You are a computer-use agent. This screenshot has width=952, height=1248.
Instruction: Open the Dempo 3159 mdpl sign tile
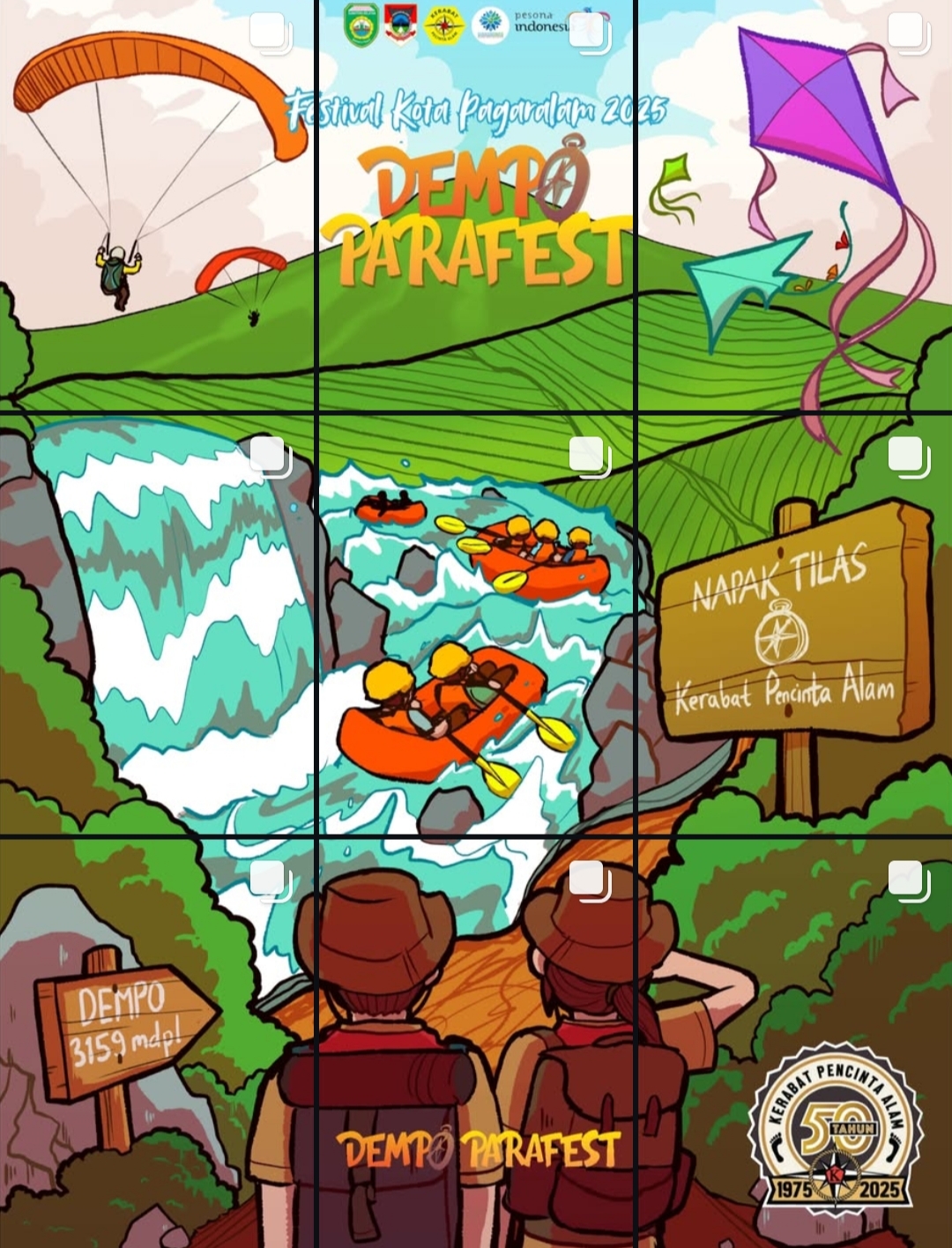[x=157, y=1042]
